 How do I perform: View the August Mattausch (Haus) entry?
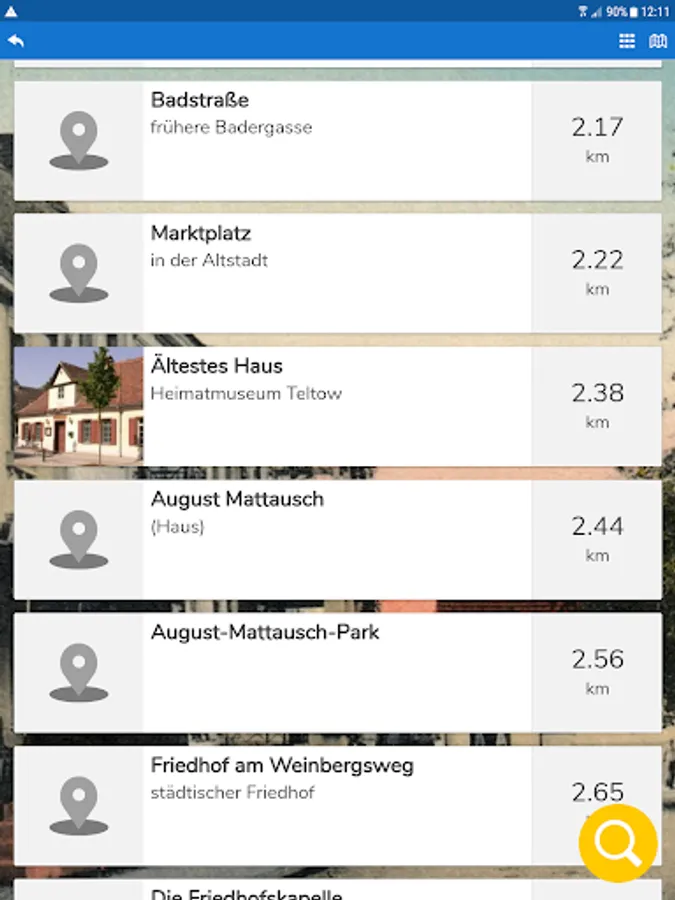coord(337,539)
